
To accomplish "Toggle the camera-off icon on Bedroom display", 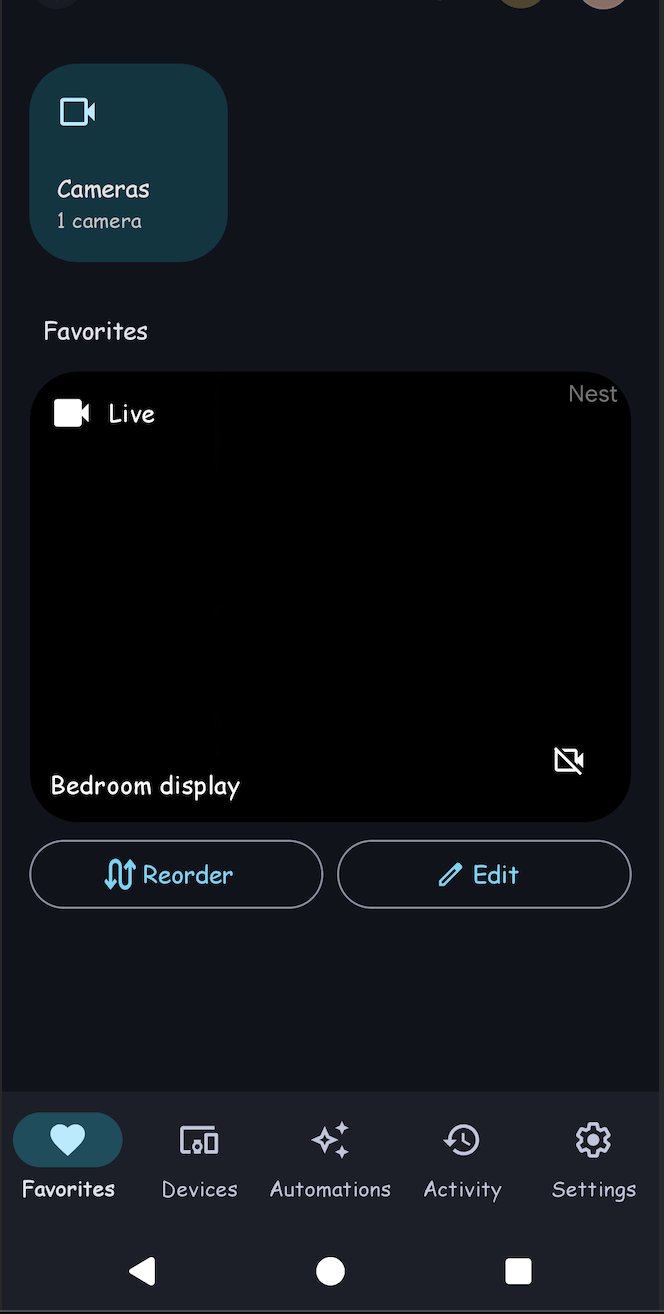I will (x=569, y=761).
